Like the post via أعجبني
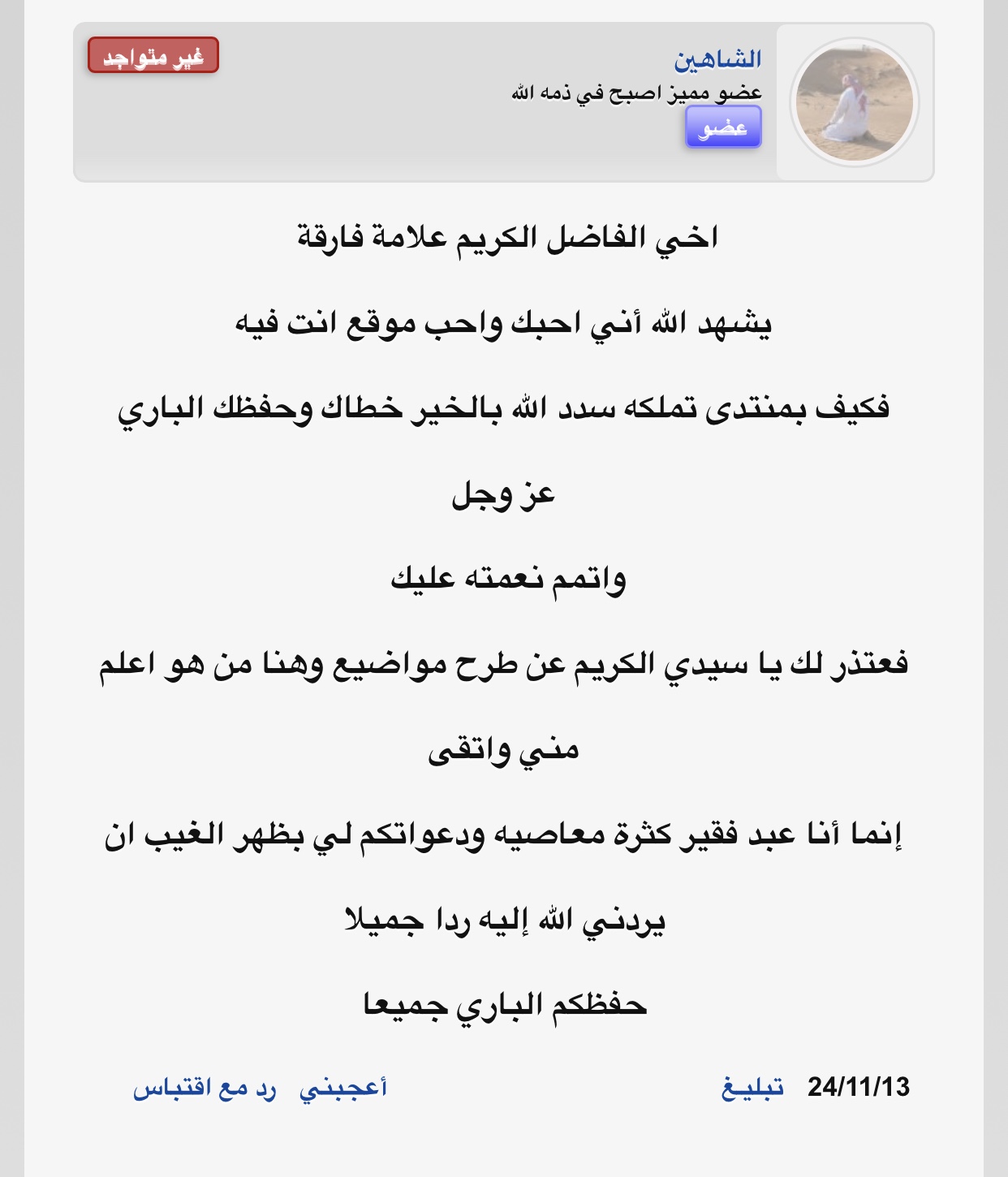The width and height of the screenshot is (1008, 1177). point(343,1088)
